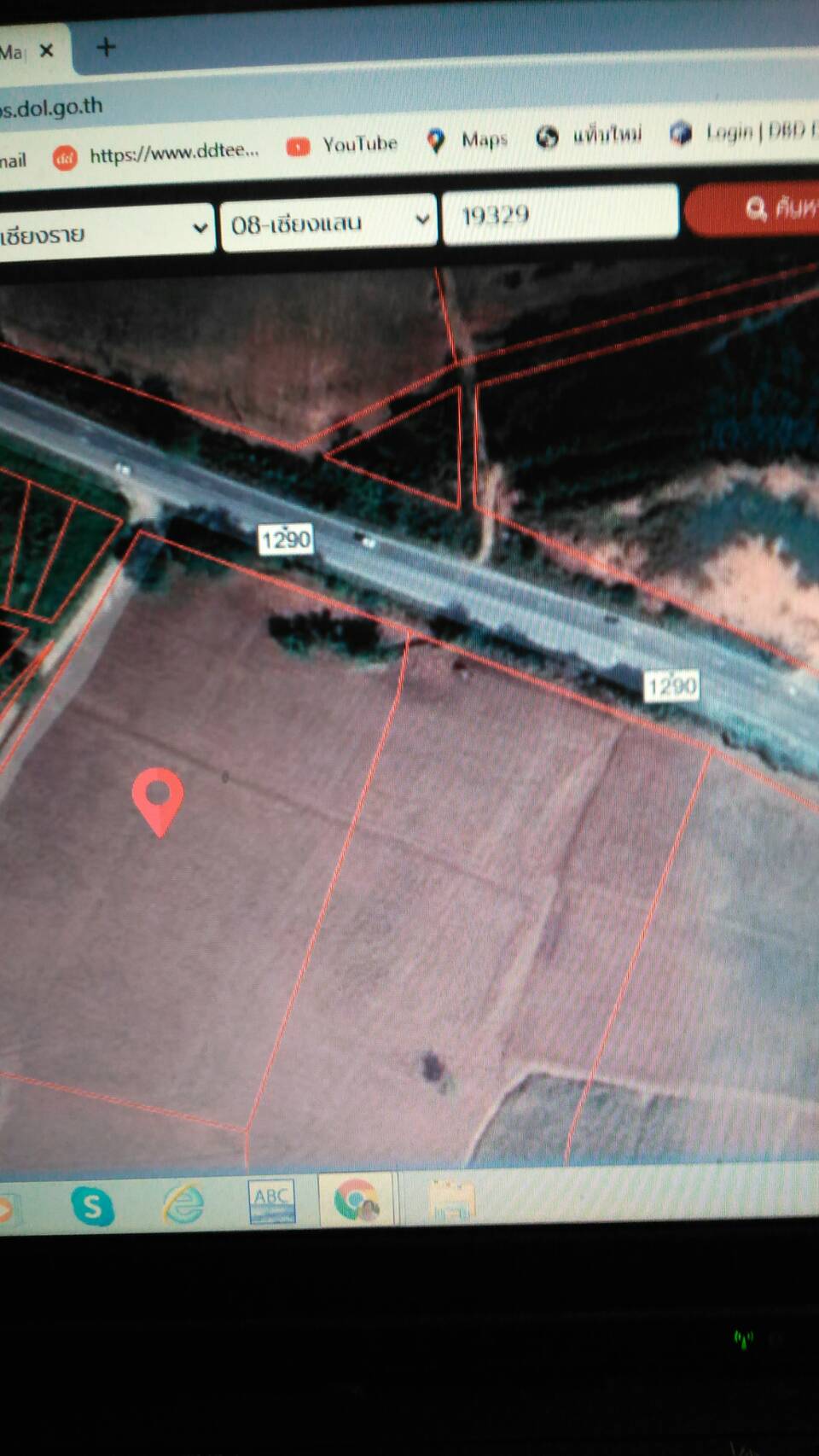Expand the 08-เชียงแสน district dropdown
Viewport: 819px width, 1456px height.
click(x=328, y=223)
